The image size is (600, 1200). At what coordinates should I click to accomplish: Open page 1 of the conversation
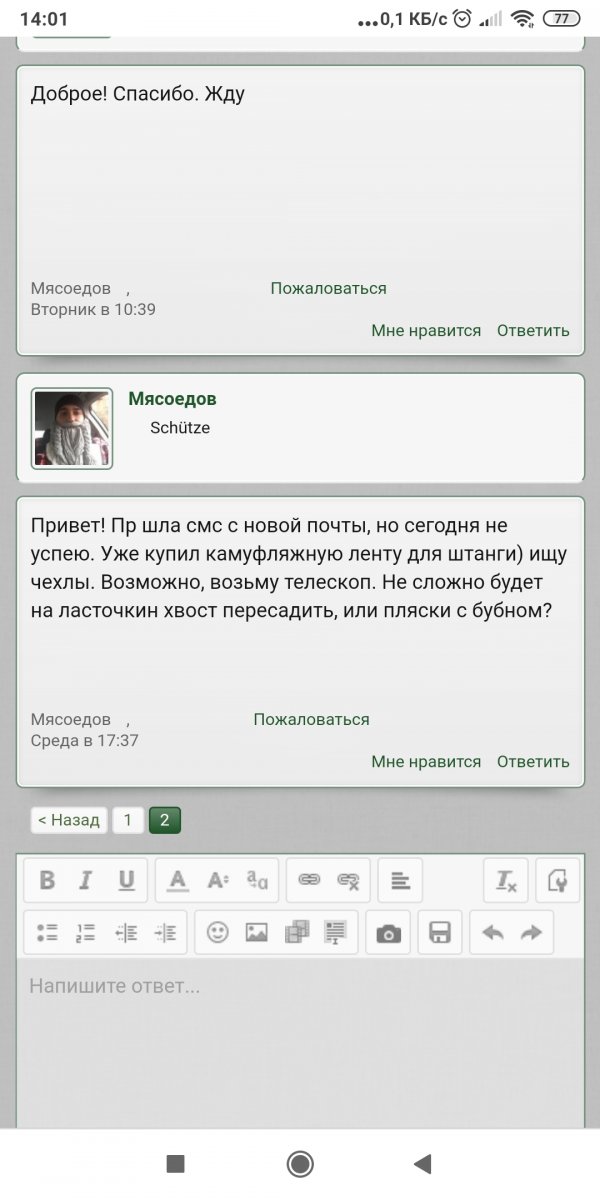click(127, 820)
